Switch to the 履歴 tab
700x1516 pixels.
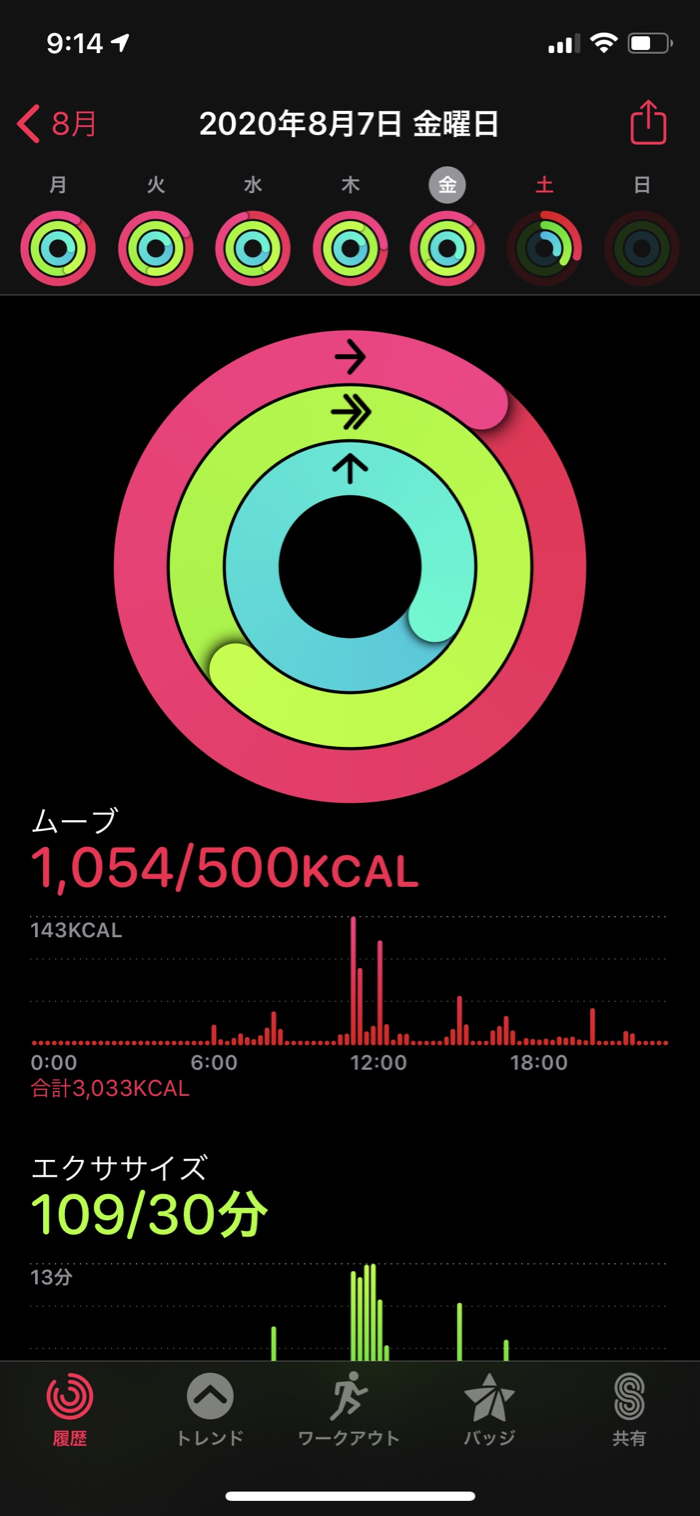point(70,1410)
